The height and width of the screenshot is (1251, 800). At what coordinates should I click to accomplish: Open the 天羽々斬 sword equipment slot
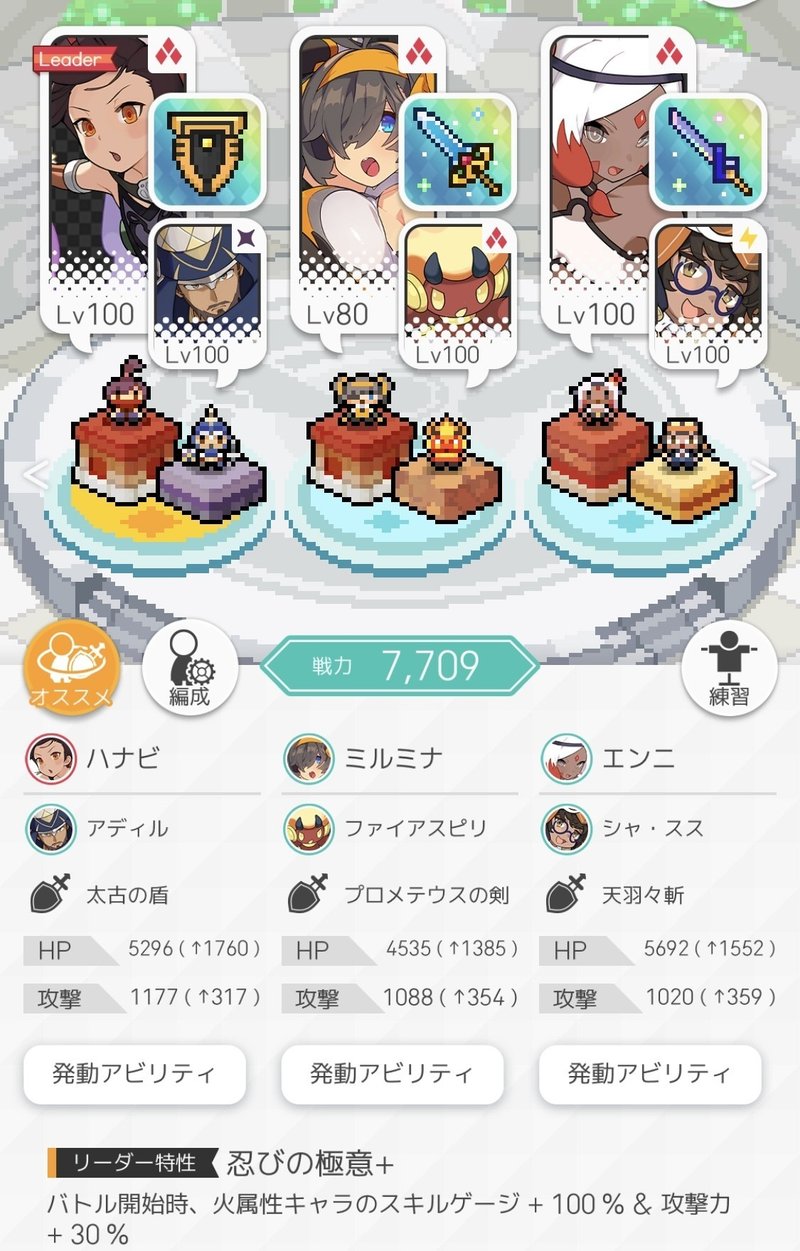coord(708,152)
